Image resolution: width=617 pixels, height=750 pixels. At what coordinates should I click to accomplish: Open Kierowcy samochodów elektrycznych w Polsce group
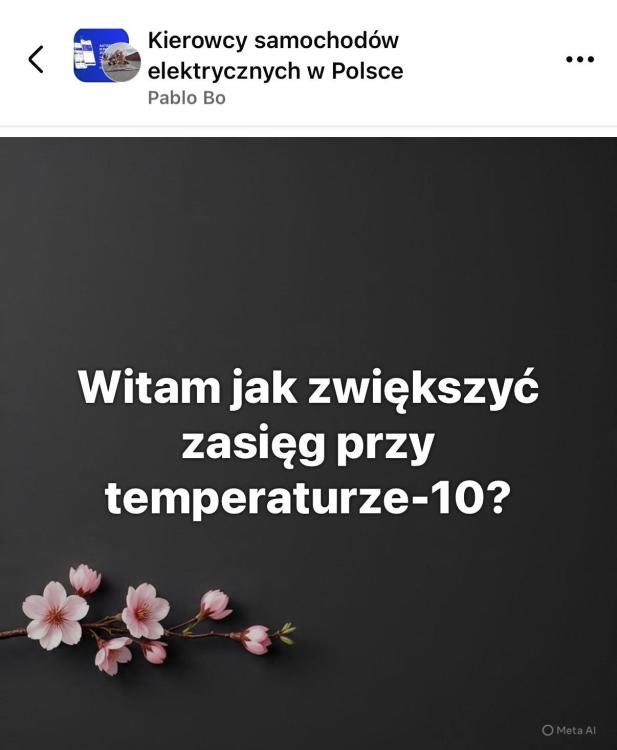click(275, 56)
